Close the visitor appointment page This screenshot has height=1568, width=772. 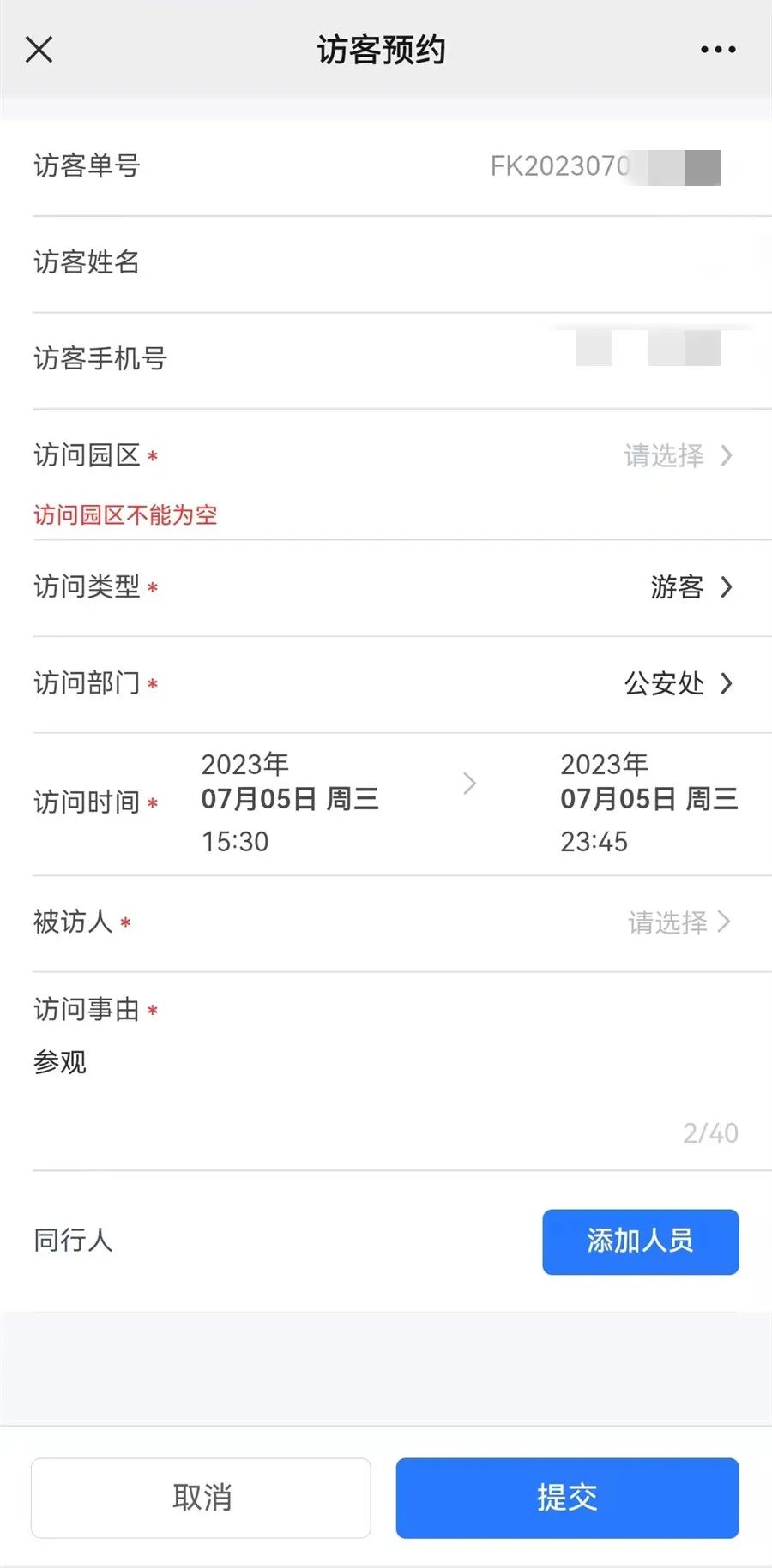39,50
